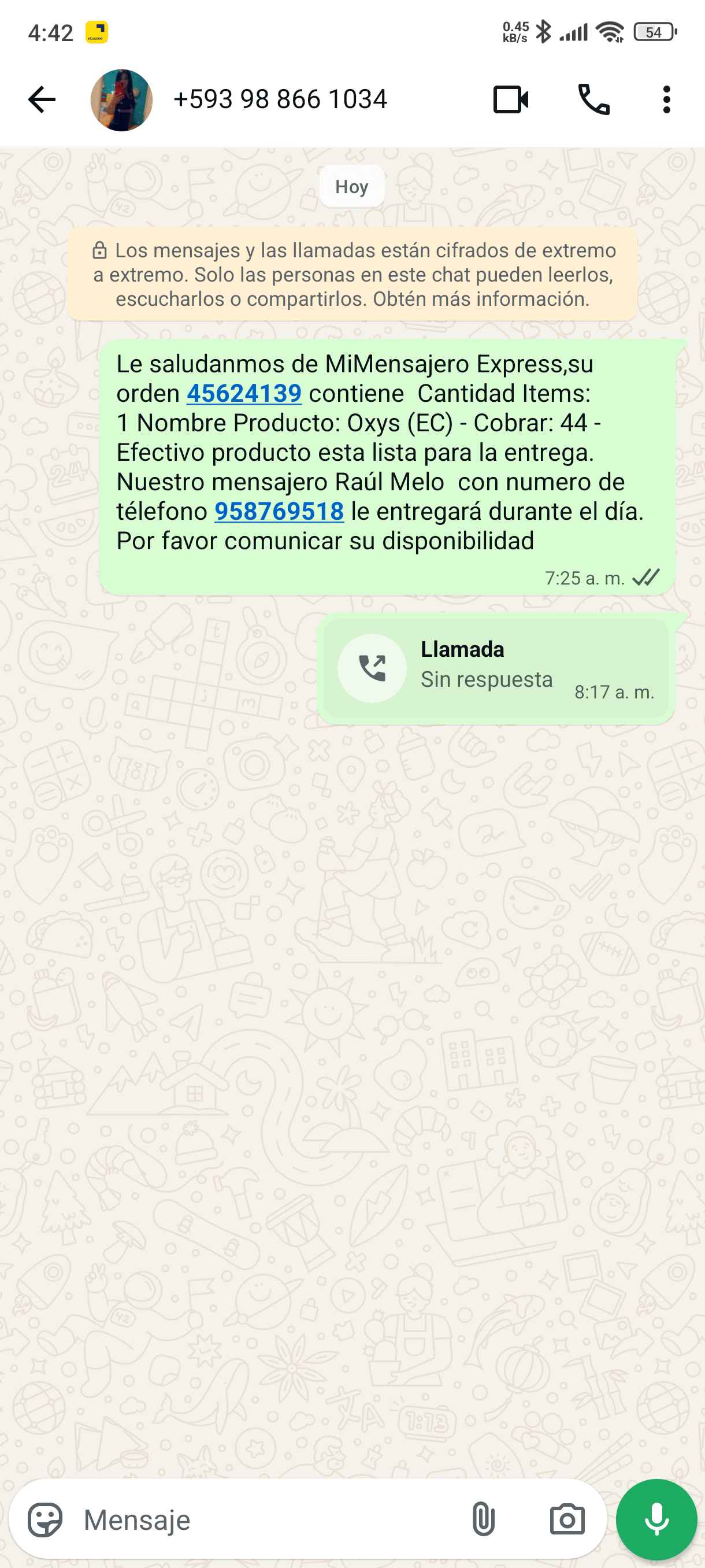Screen dimensions: 705x1568
Task: Start a video call
Action: (510, 100)
